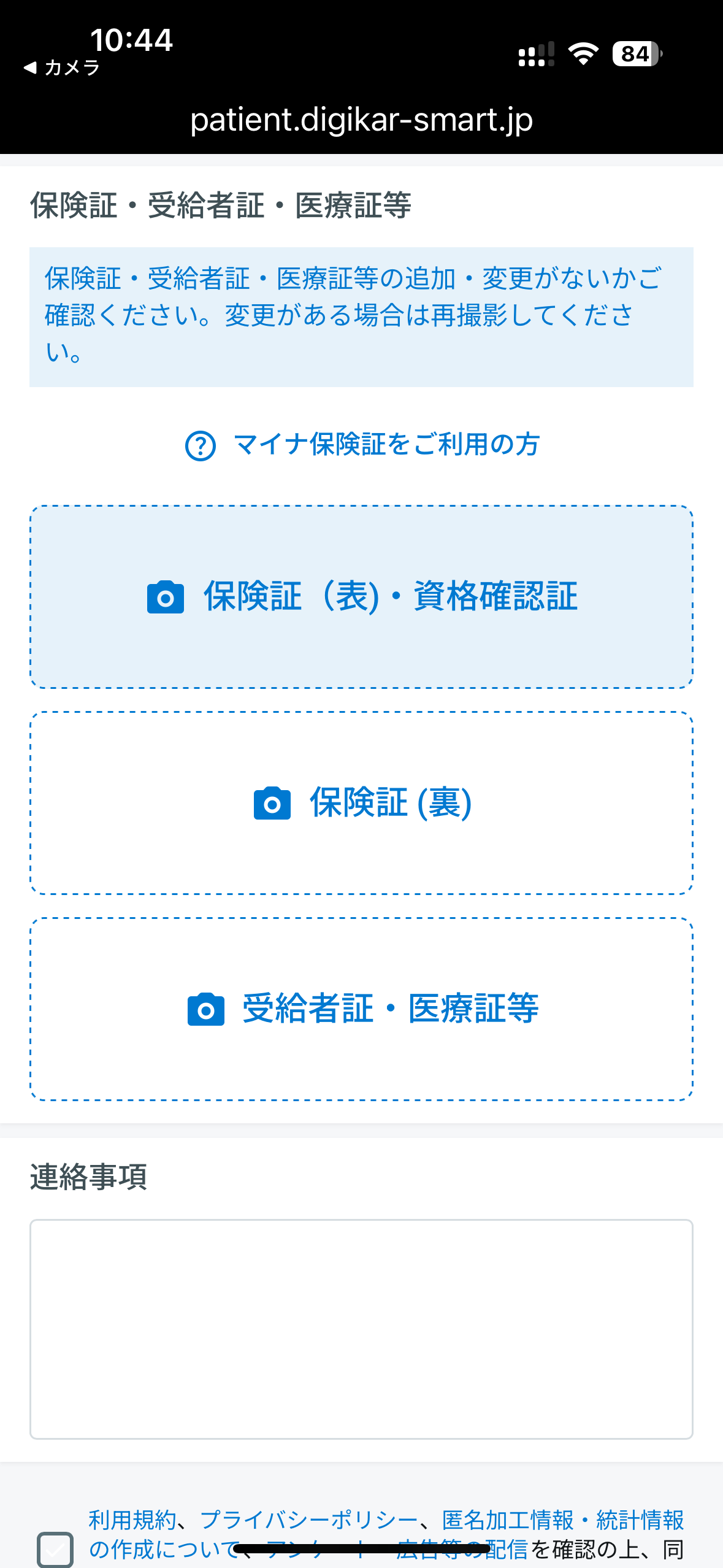The image size is (723, 1568).
Task: Check the terms agreement checkbox
Action: pos(55,1550)
